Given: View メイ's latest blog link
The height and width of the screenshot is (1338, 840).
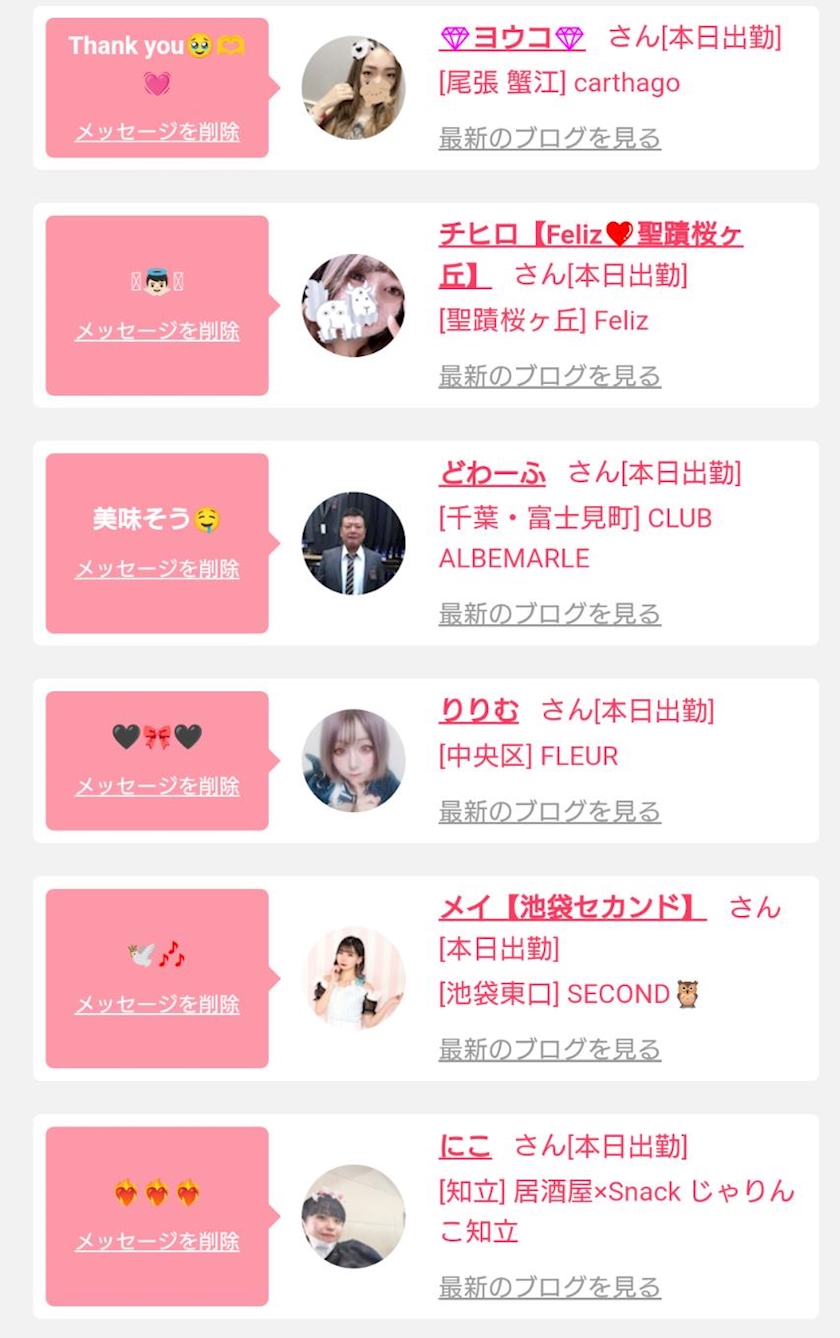Looking at the screenshot, I should 550,1049.
